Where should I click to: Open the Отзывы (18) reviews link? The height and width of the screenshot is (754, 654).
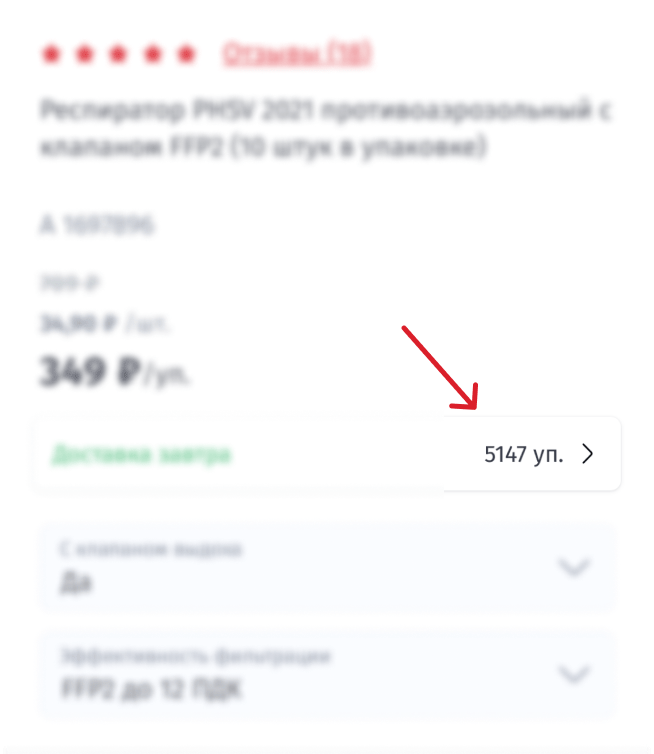pos(296,53)
